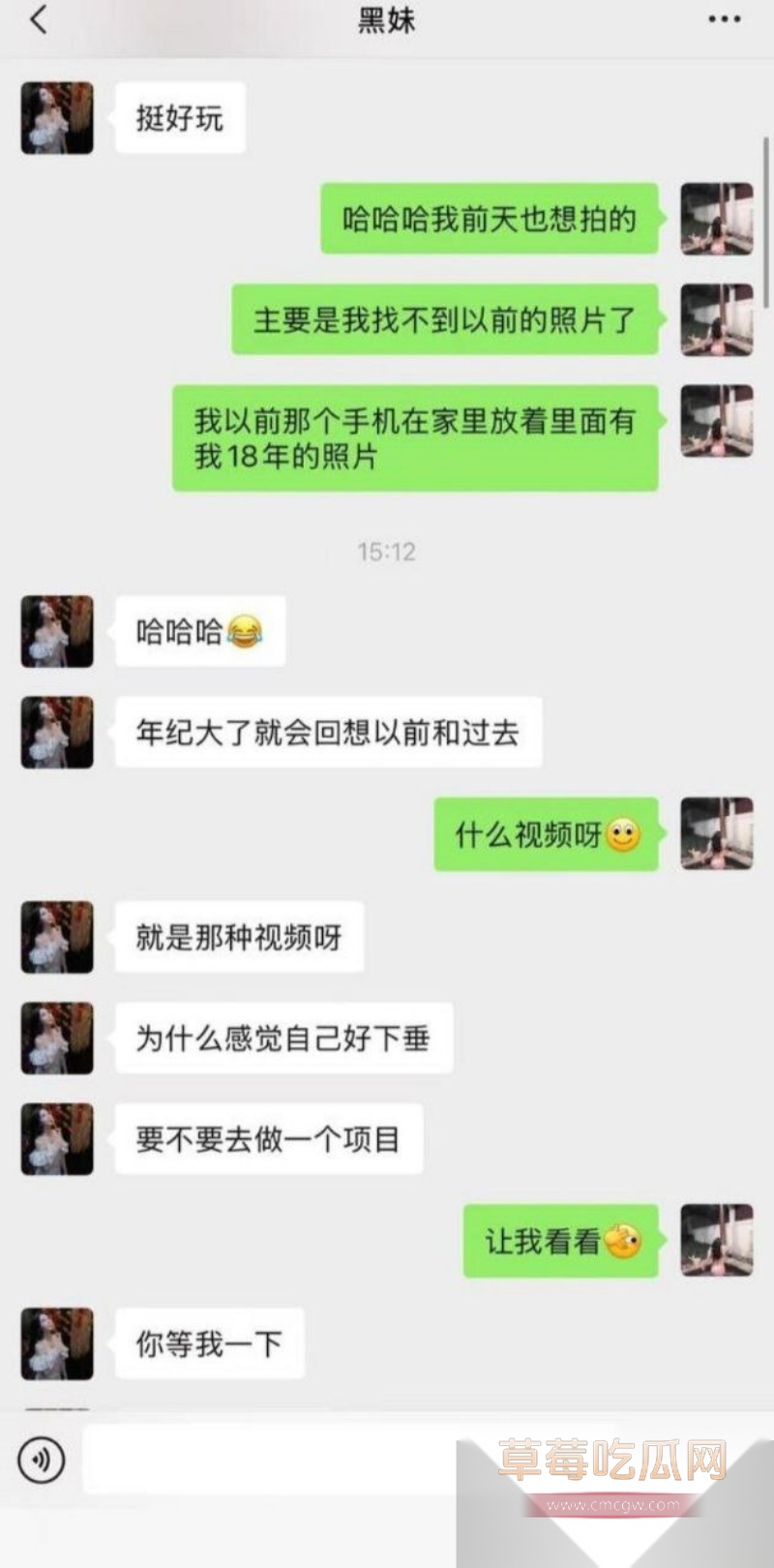Open 黑妹's profile avatar next to 挺好玩

(x=56, y=118)
